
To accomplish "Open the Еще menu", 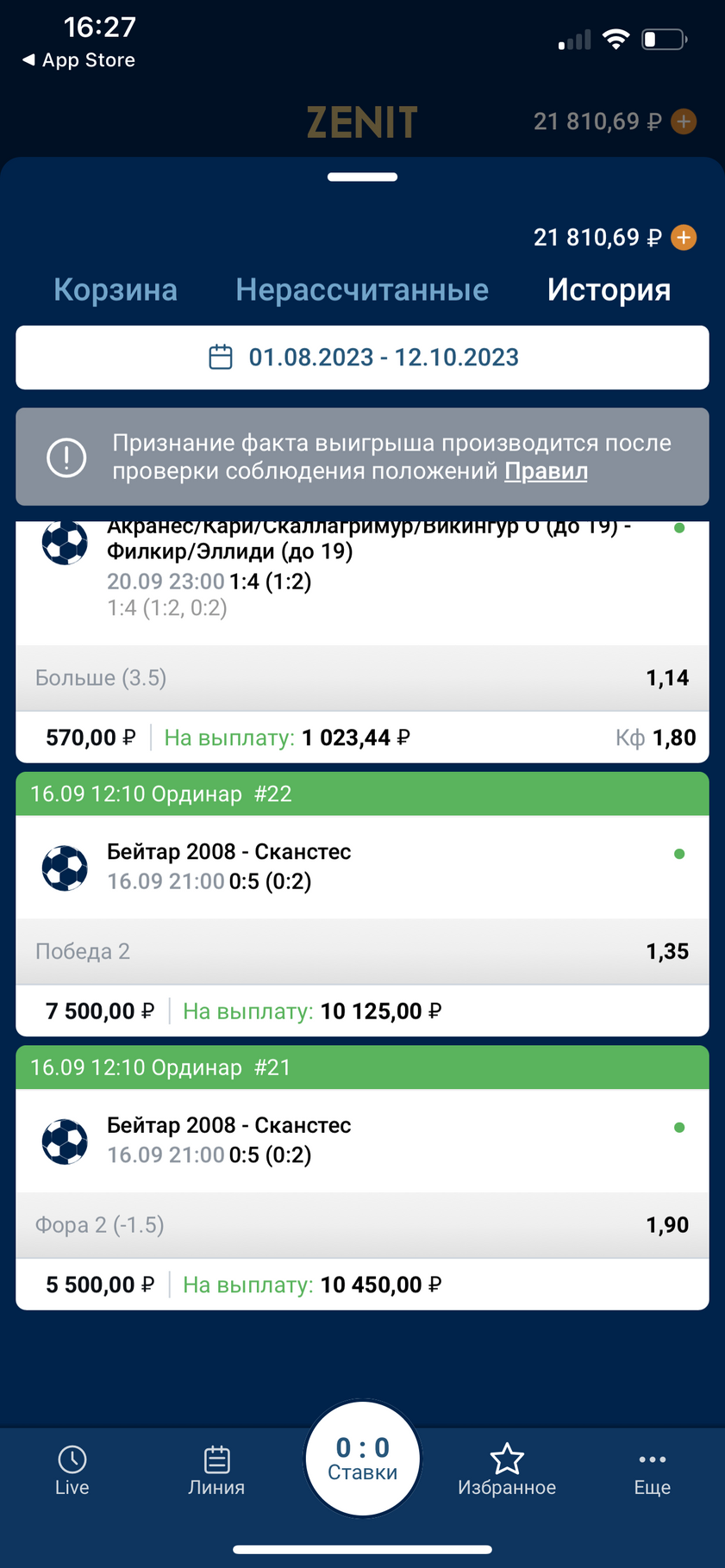I will coord(652,1472).
